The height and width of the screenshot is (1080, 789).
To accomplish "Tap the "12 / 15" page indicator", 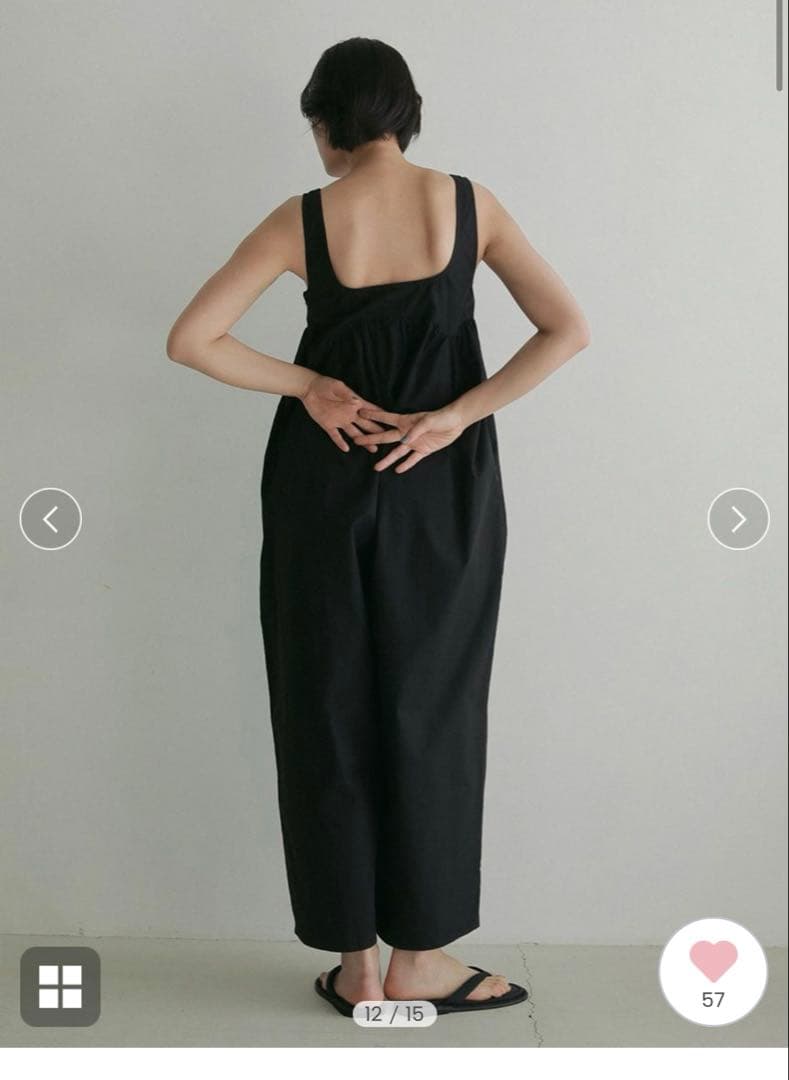I will click(x=394, y=1012).
